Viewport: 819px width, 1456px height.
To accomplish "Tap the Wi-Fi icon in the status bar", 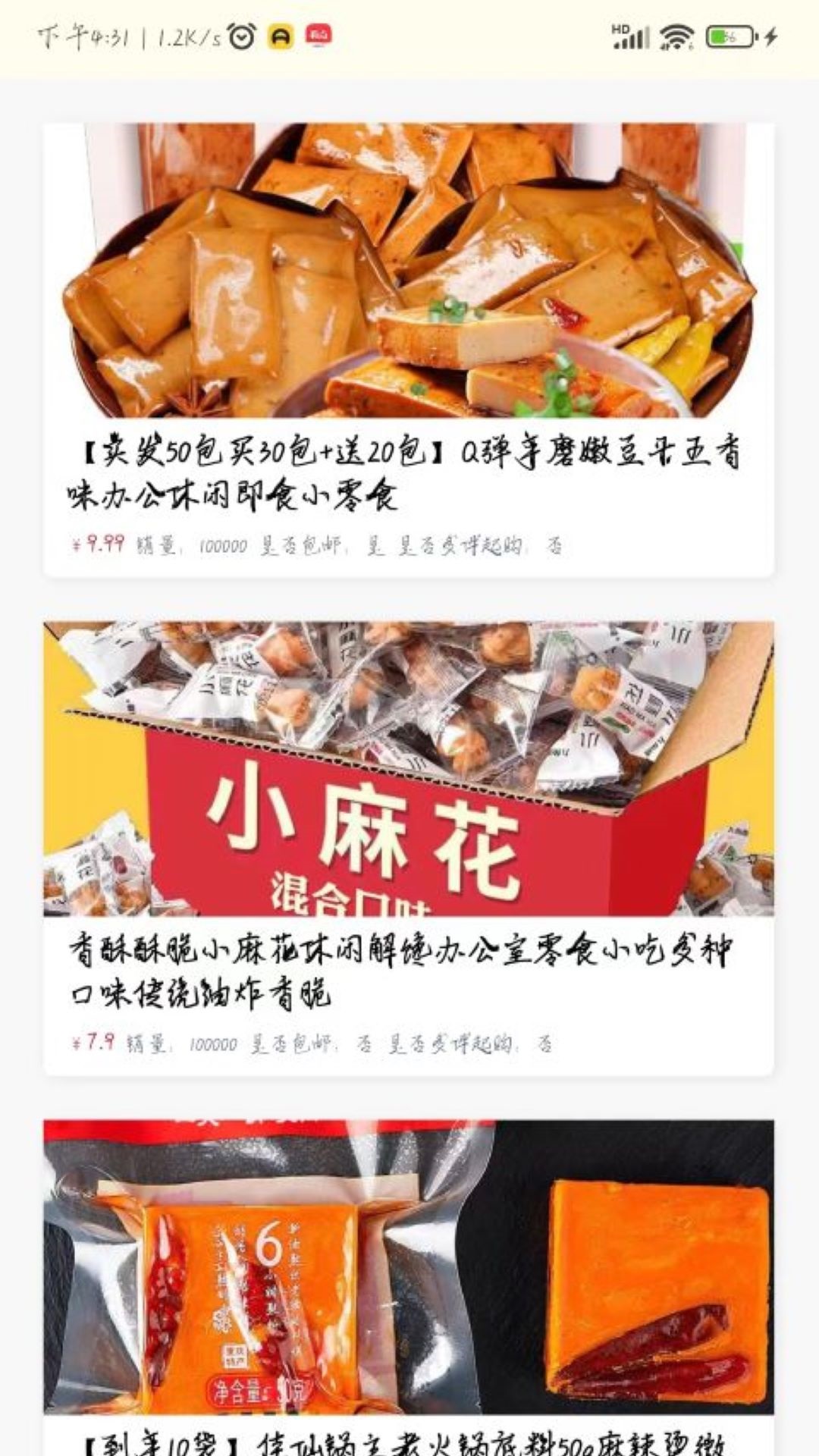I will (675, 36).
